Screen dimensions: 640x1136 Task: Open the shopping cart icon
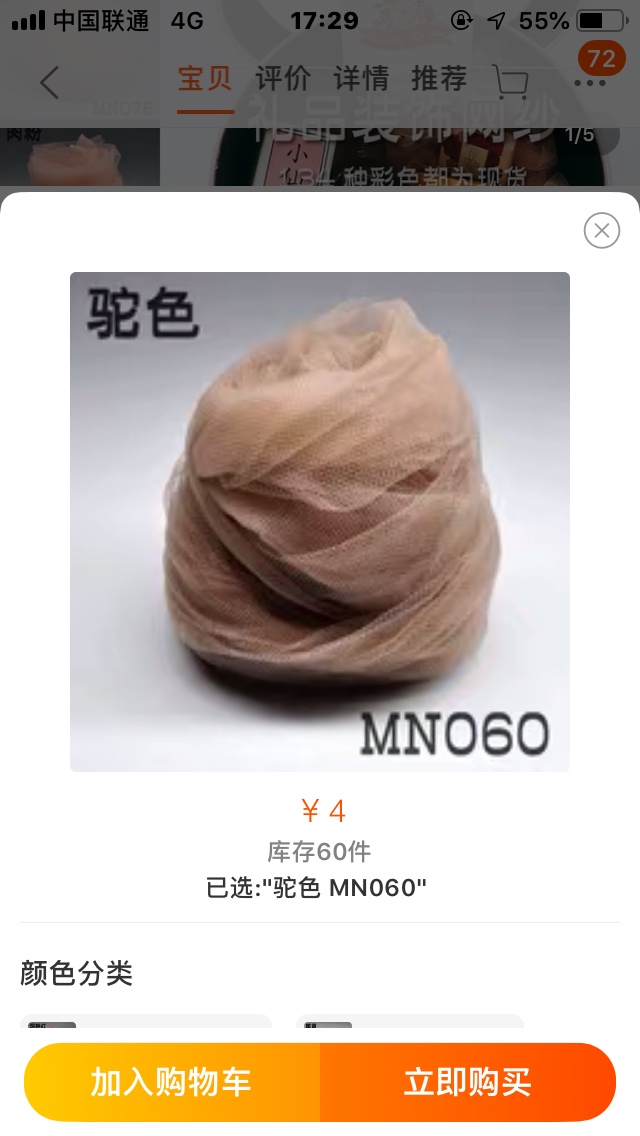(510, 81)
